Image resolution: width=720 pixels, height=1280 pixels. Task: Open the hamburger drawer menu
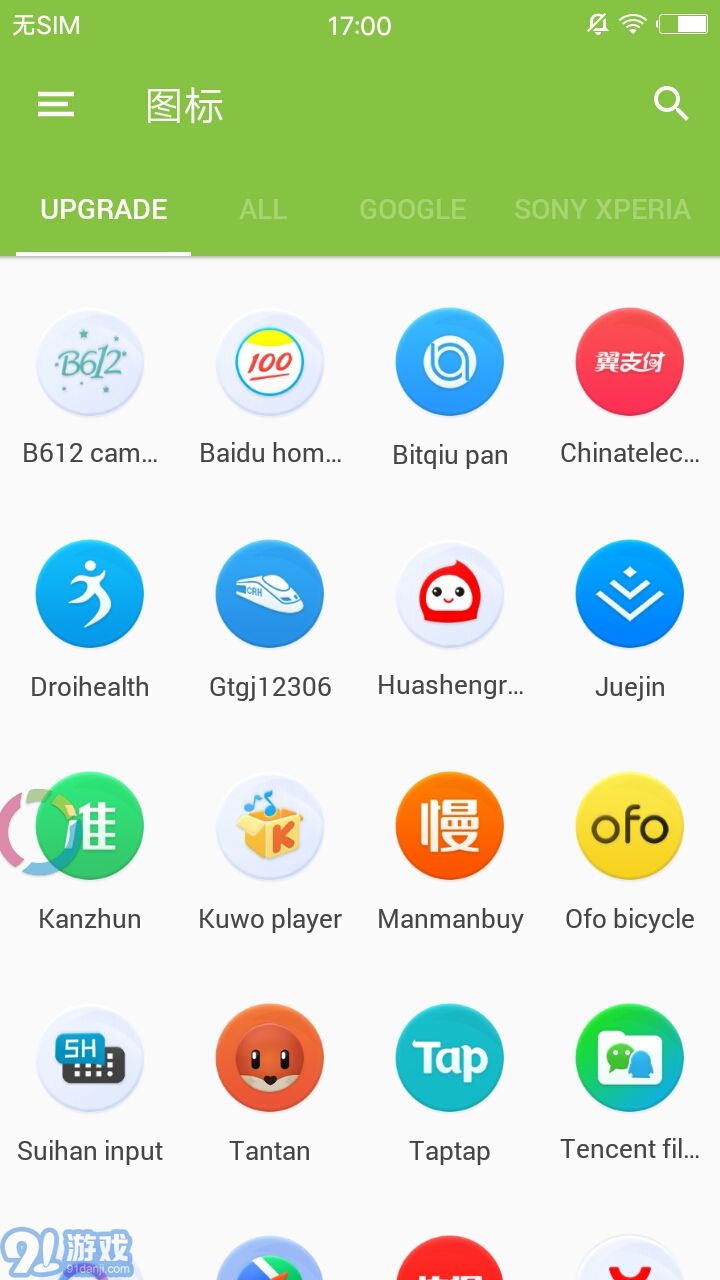(x=56, y=104)
